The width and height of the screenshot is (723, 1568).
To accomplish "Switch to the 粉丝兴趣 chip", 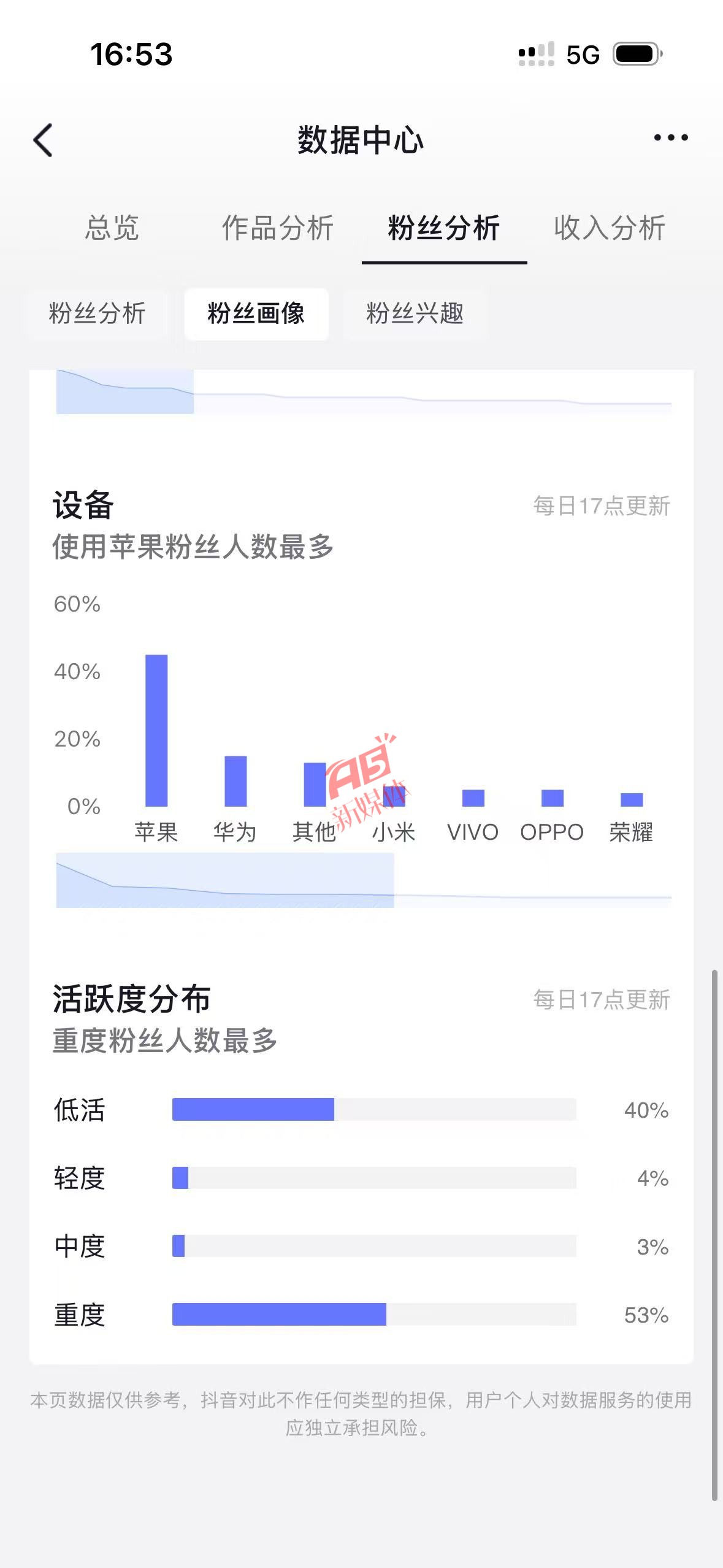I will click(415, 313).
